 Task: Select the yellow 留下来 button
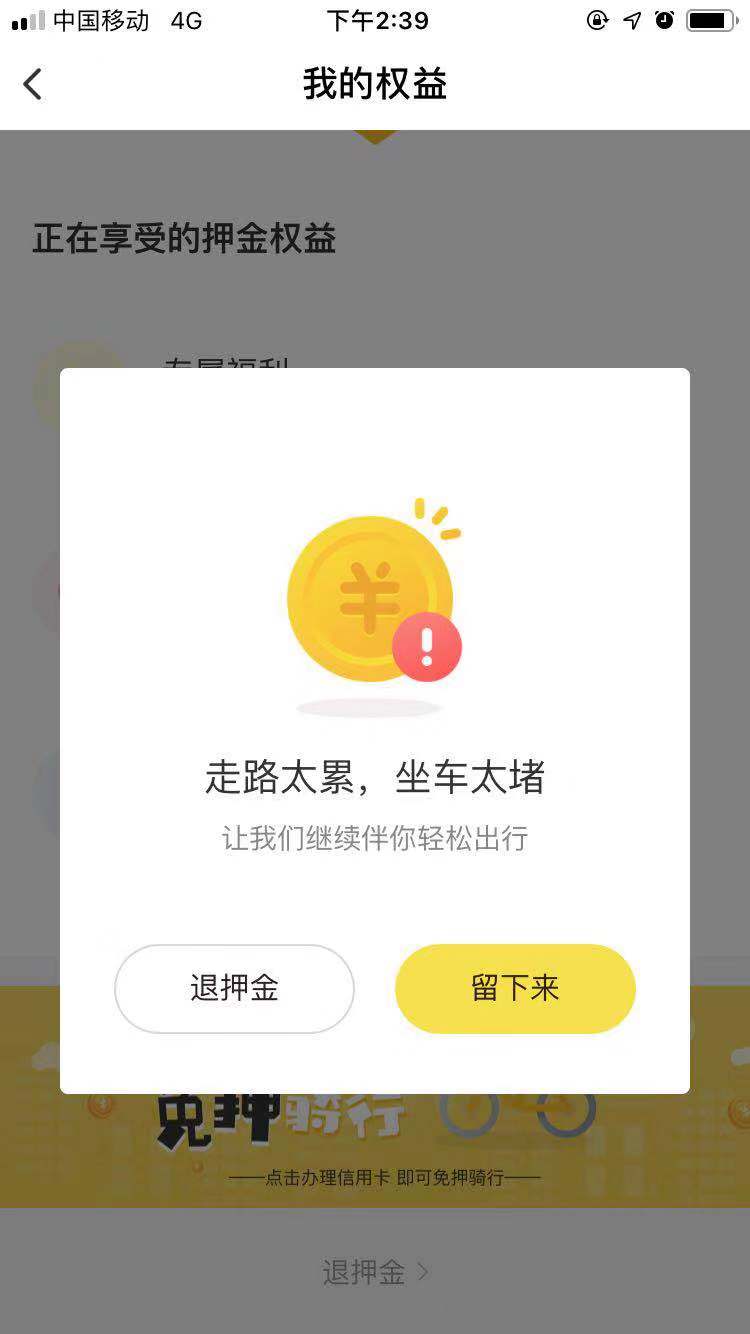515,988
